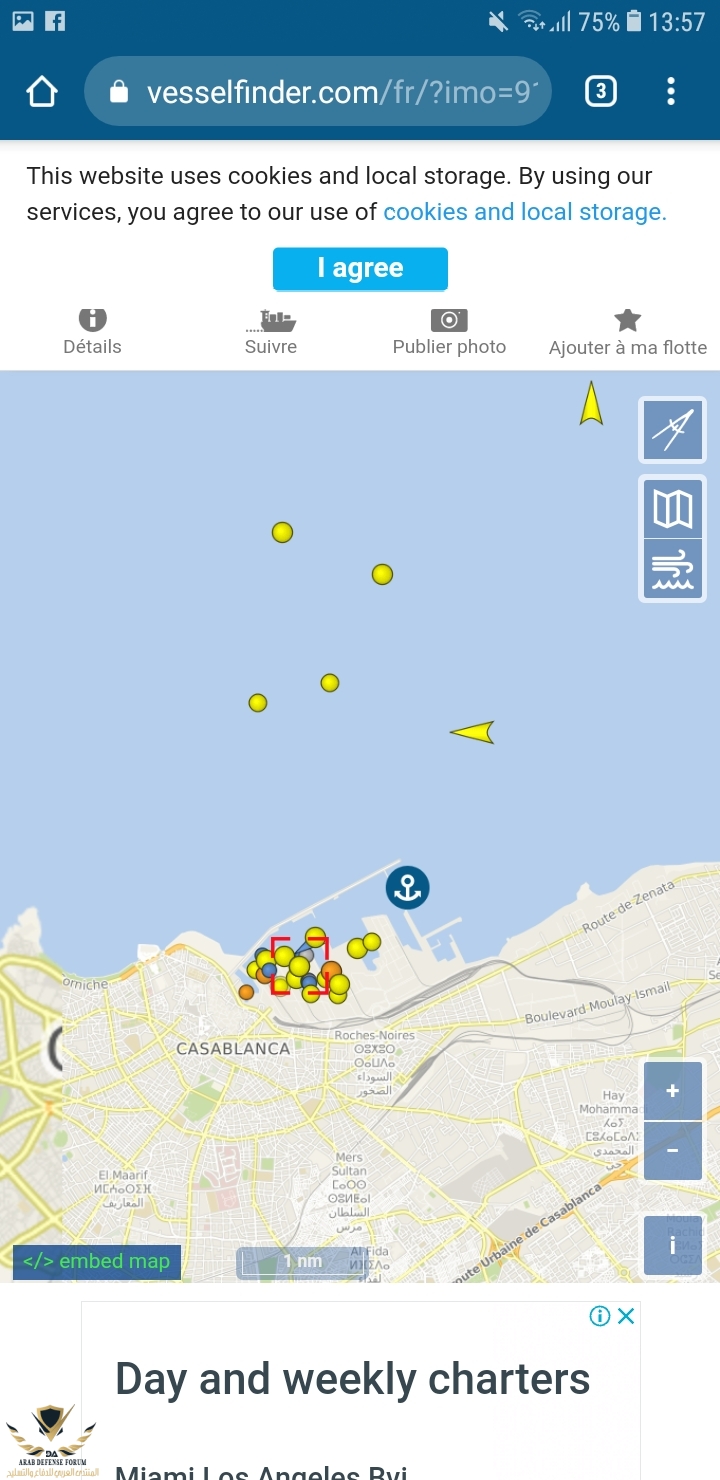This screenshot has height=1480, width=720.
Task: Open the ad info icon
Action: click(599, 1316)
